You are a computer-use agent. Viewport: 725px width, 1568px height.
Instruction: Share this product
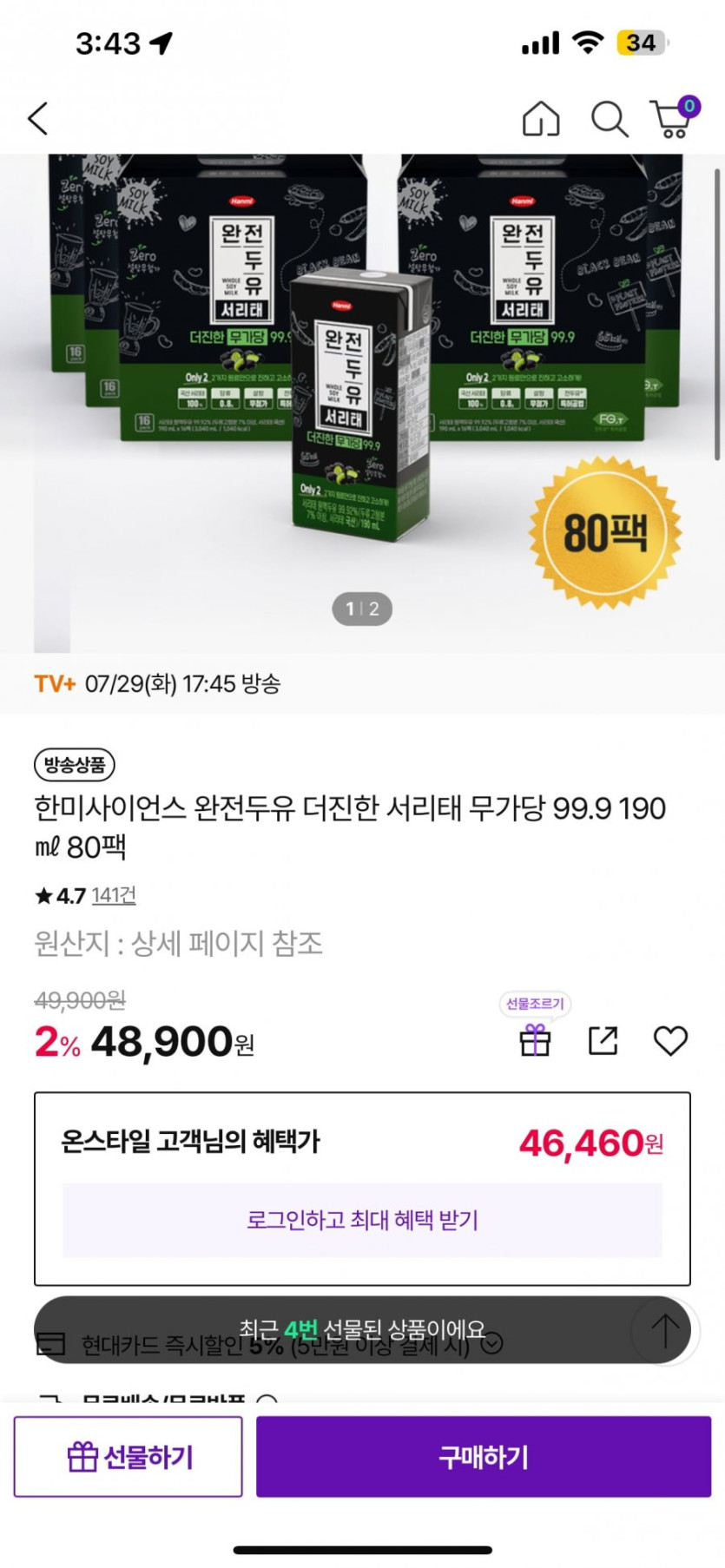click(x=603, y=1040)
